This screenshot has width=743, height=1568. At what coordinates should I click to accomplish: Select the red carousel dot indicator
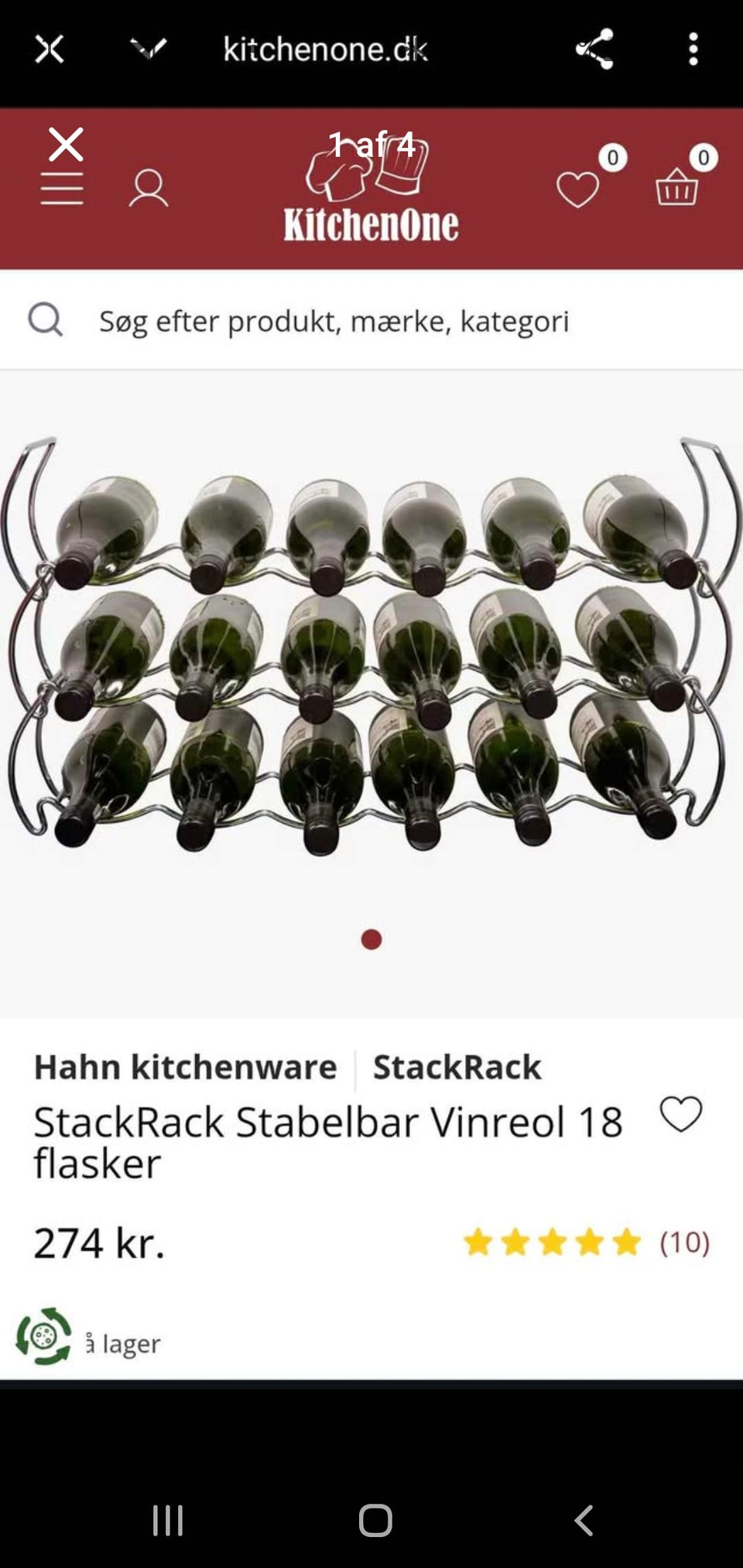(371, 938)
